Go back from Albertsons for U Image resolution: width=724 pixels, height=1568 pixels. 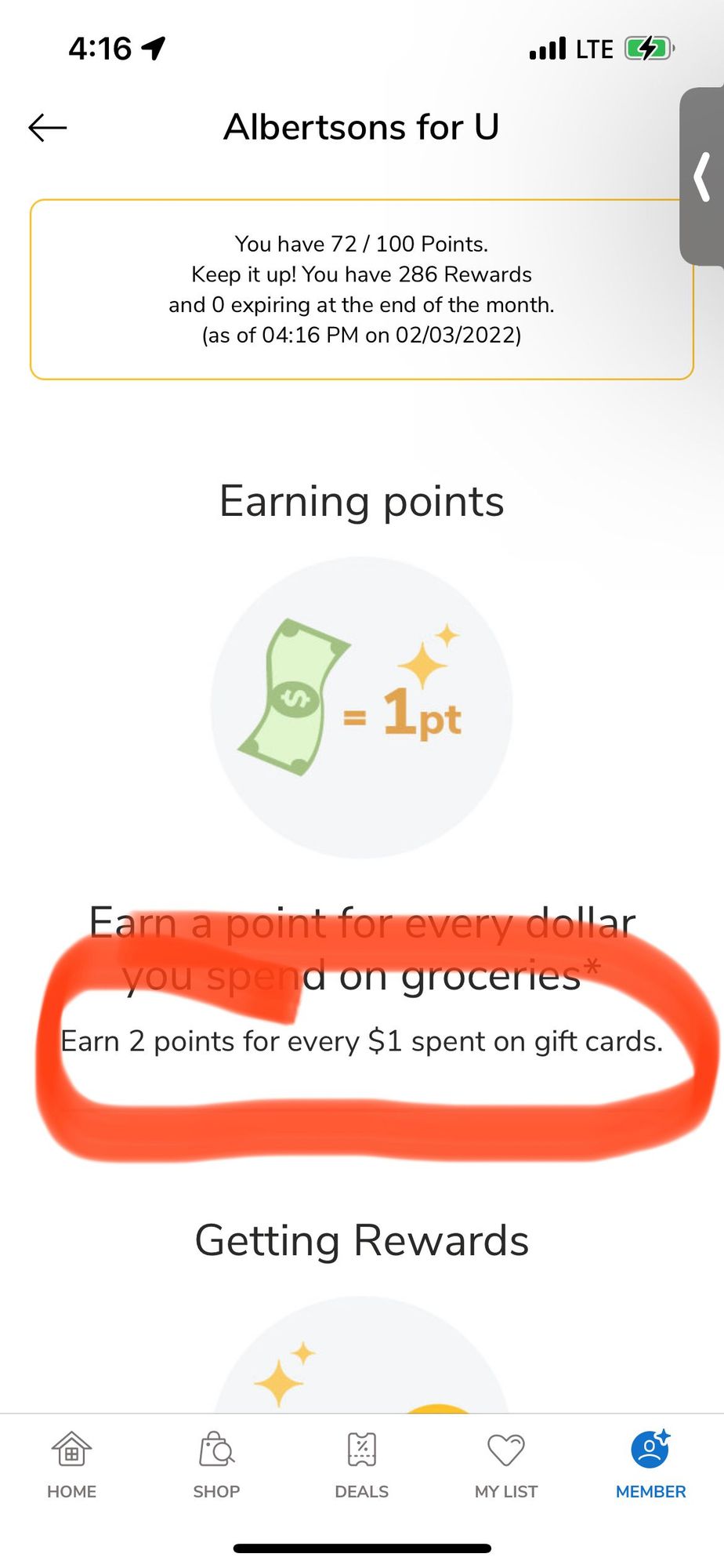pos(48,127)
